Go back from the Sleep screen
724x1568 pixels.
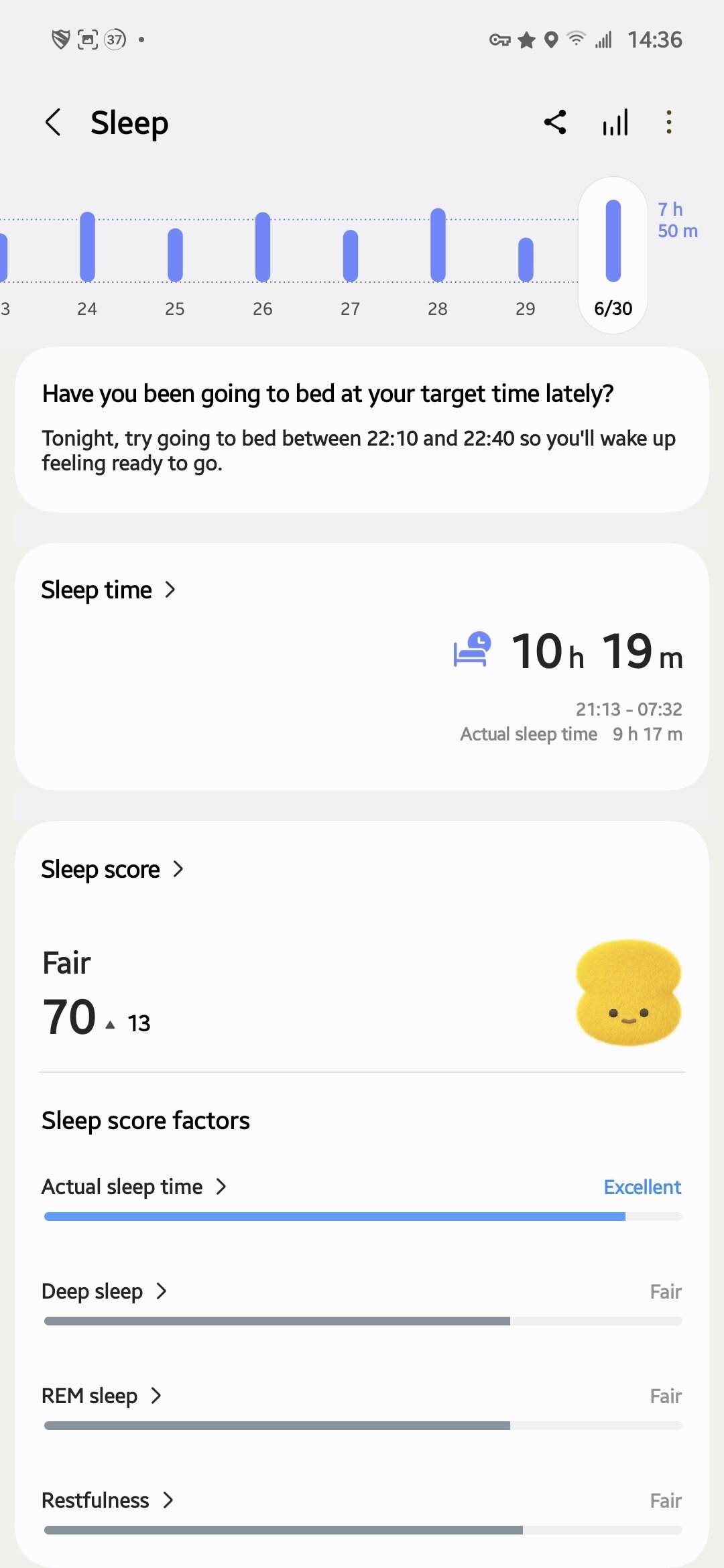click(x=54, y=123)
